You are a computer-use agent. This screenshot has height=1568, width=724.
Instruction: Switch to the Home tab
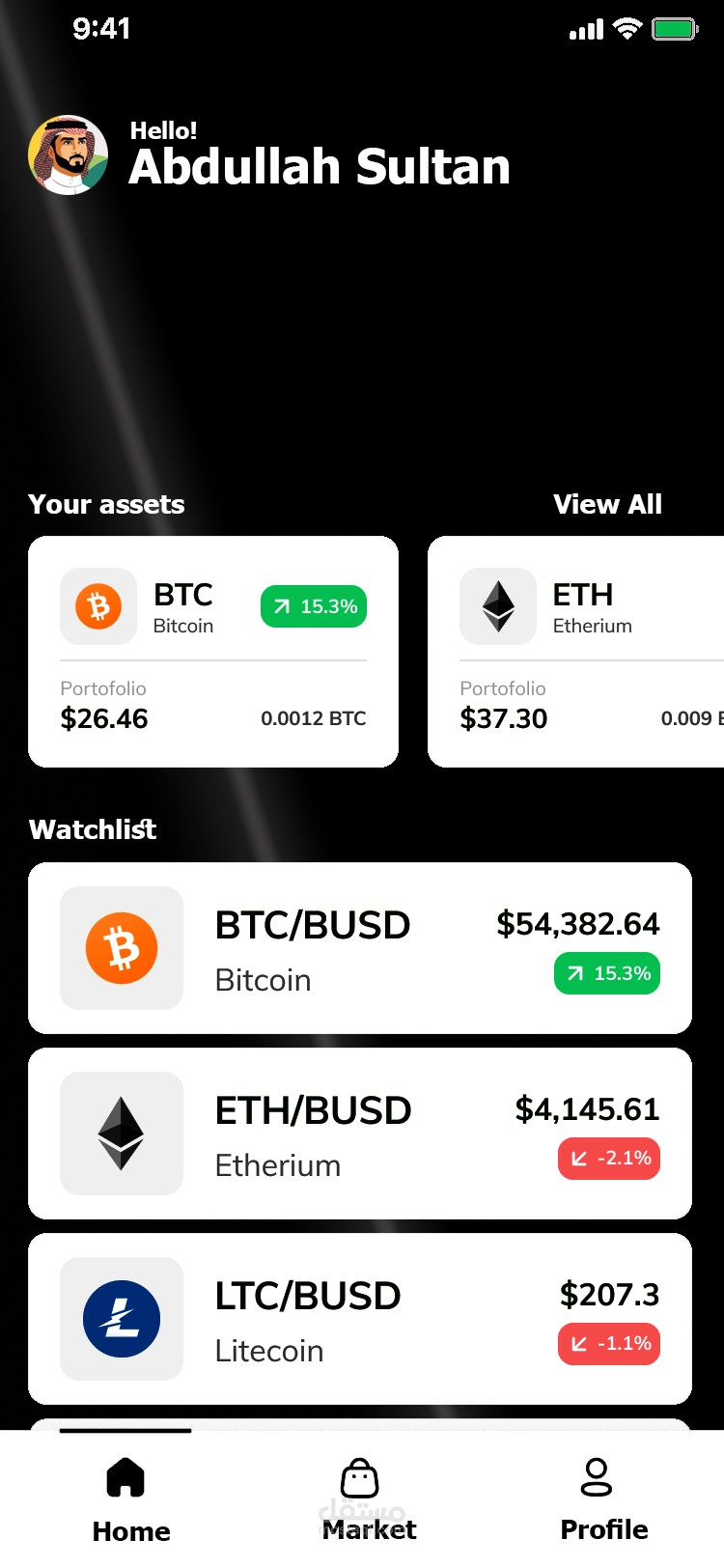(x=130, y=1498)
